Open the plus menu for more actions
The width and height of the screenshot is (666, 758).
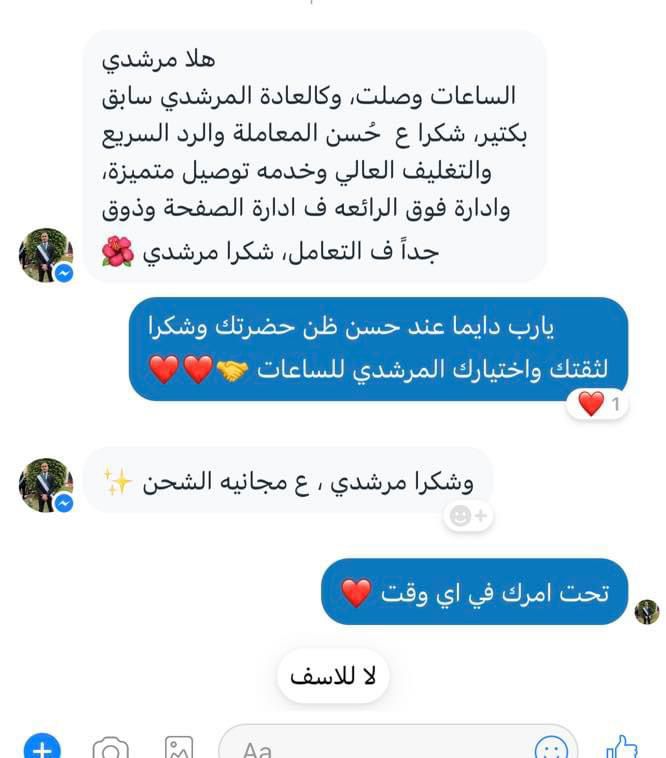(x=42, y=746)
